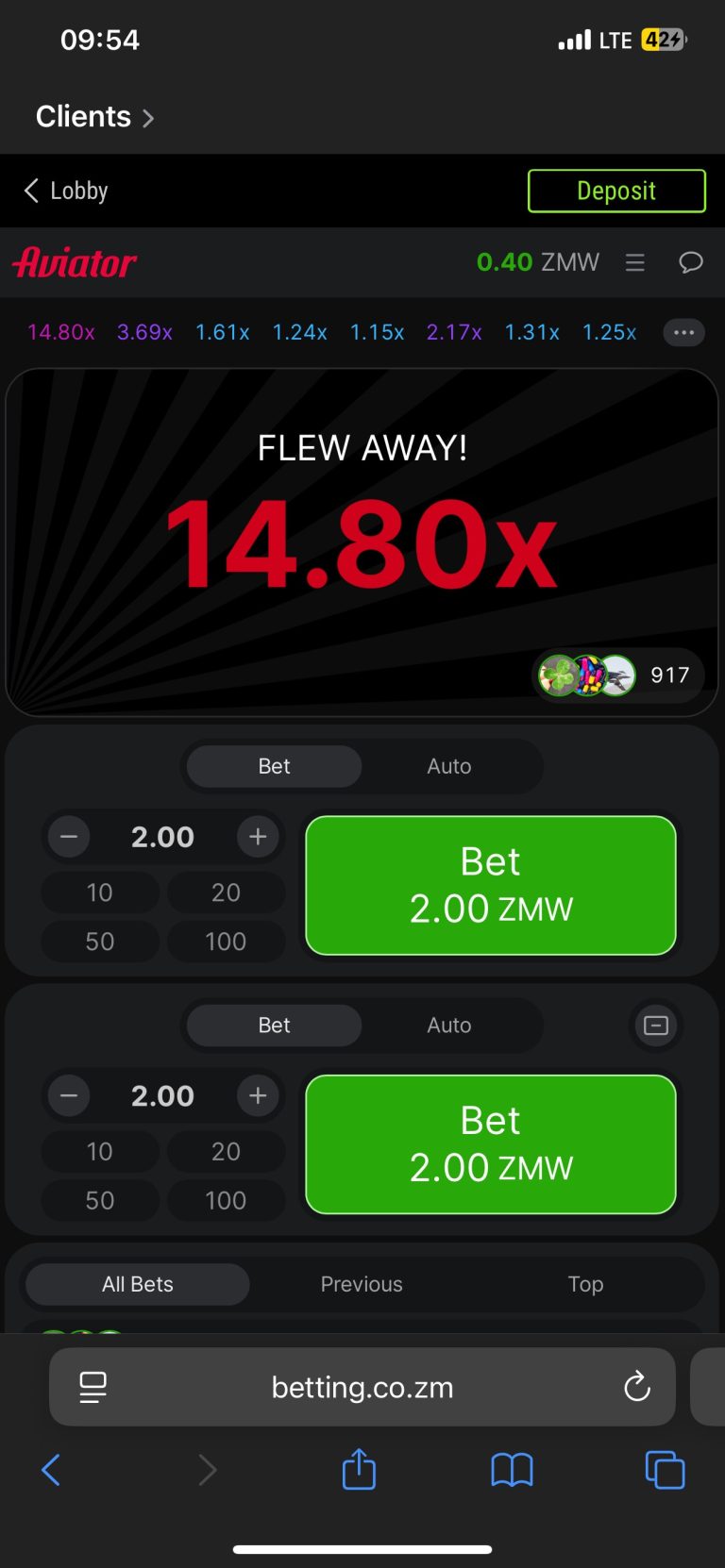Show the Top bets tab

pyautogui.click(x=585, y=1284)
